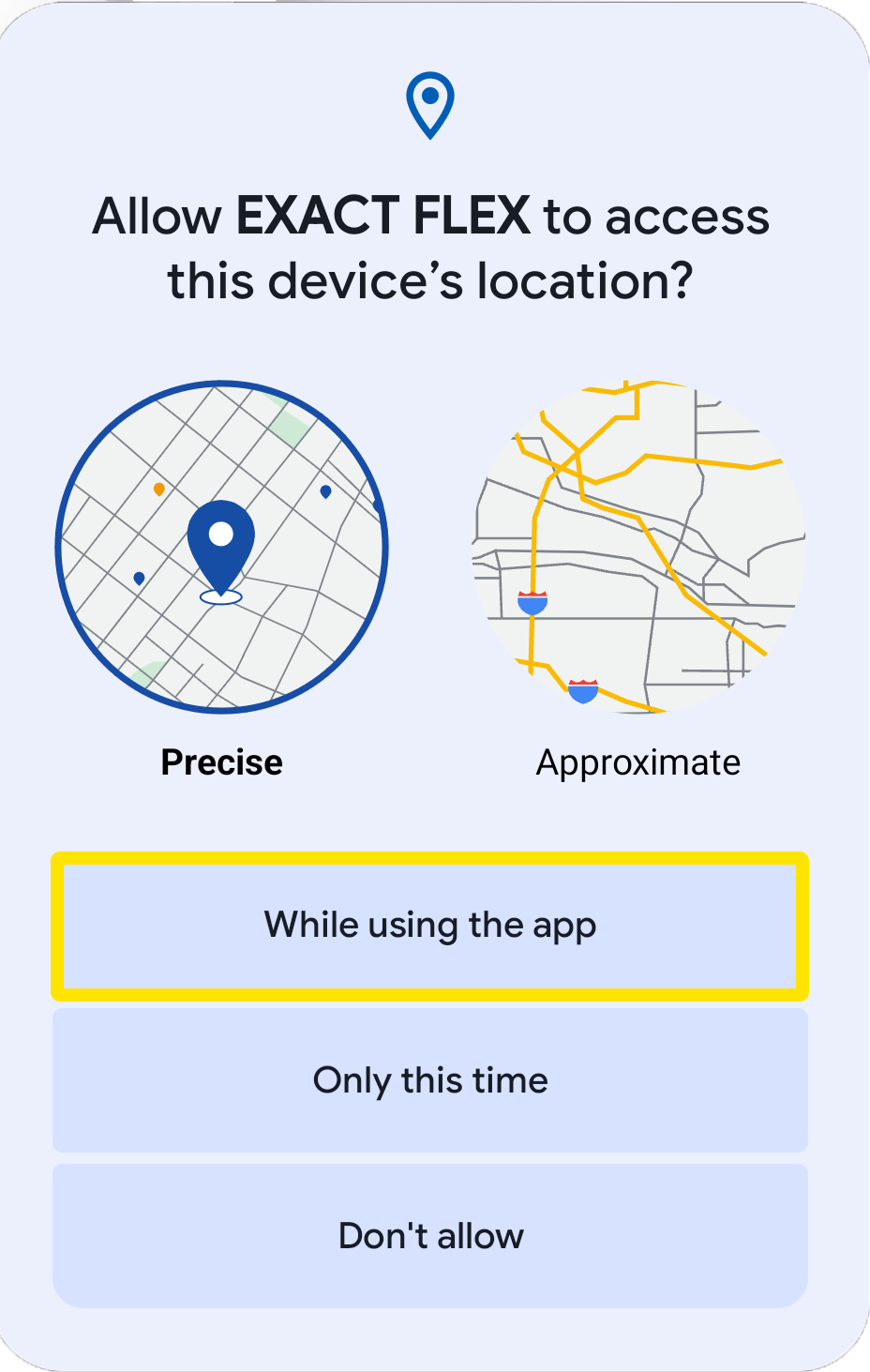870x1372 pixels.
Task: Grant location only this time
Action: [430, 1080]
